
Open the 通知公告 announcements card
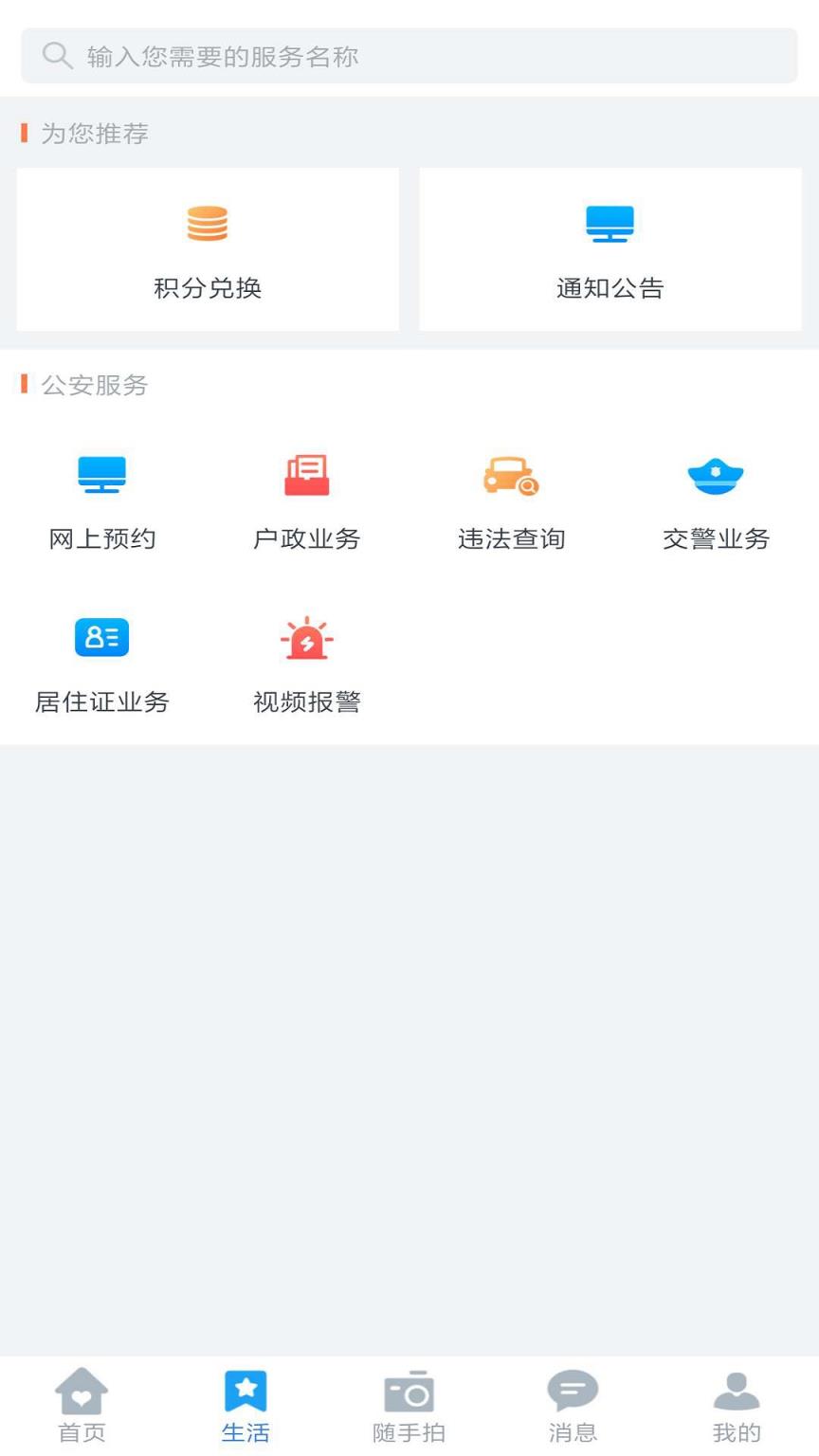[610, 249]
